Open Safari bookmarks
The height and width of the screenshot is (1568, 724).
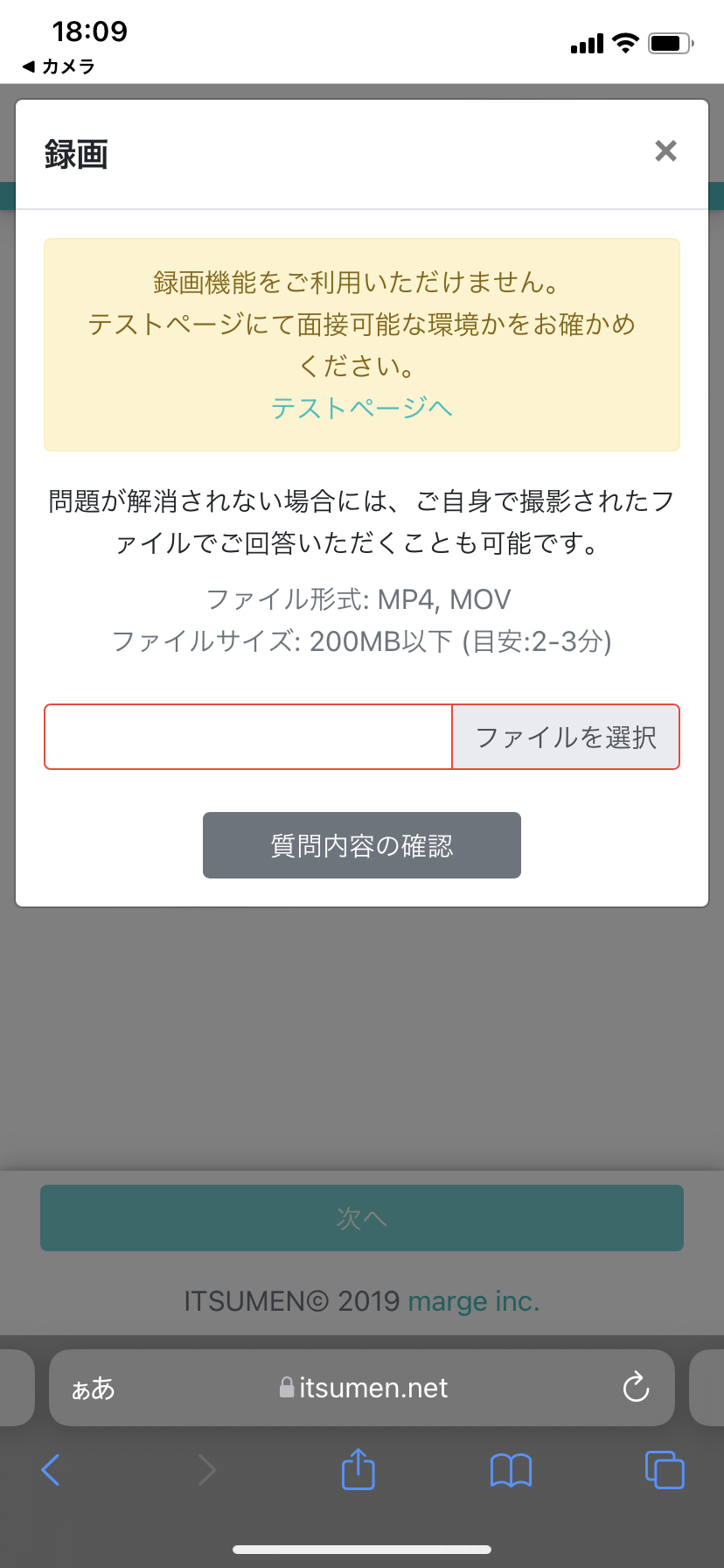[x=512, y=1470]
